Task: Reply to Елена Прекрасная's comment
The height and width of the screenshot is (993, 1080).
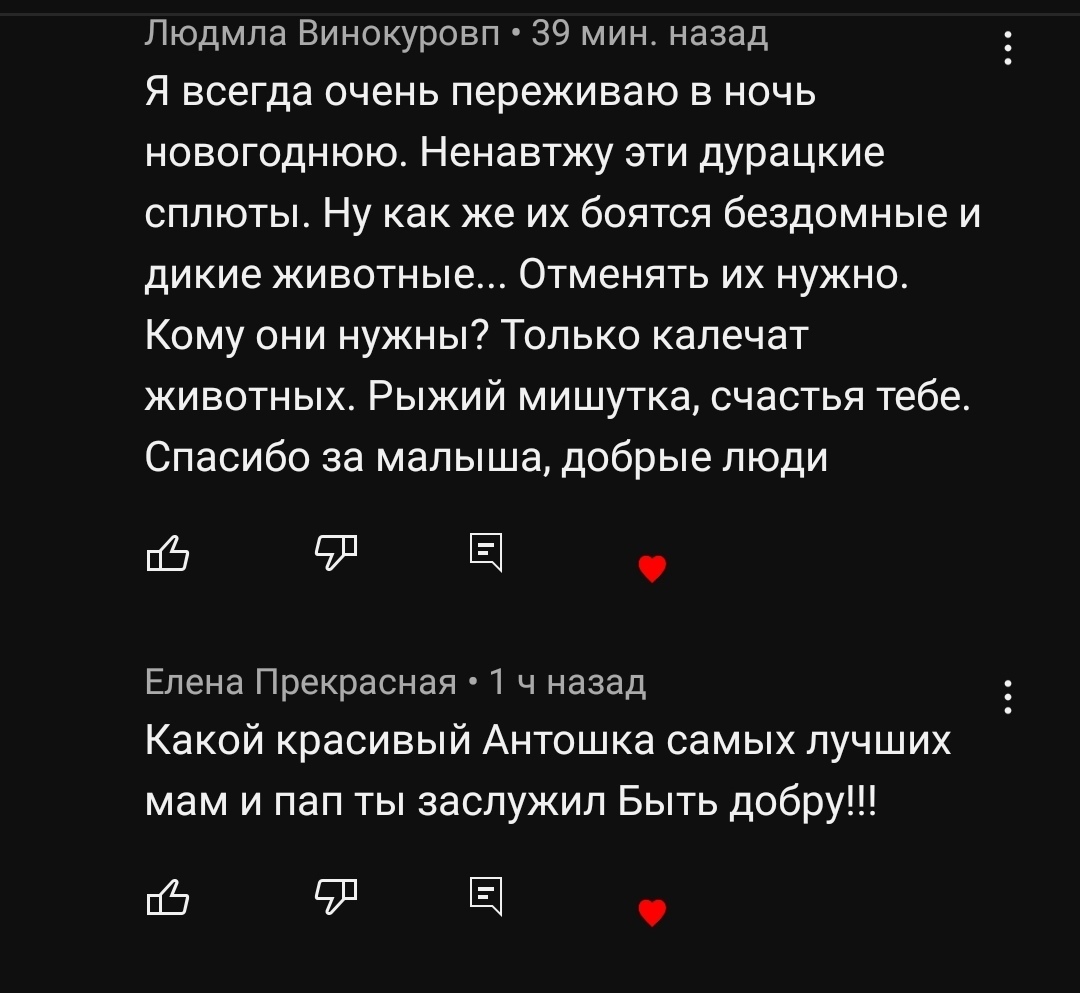Action: click(485, 896)
